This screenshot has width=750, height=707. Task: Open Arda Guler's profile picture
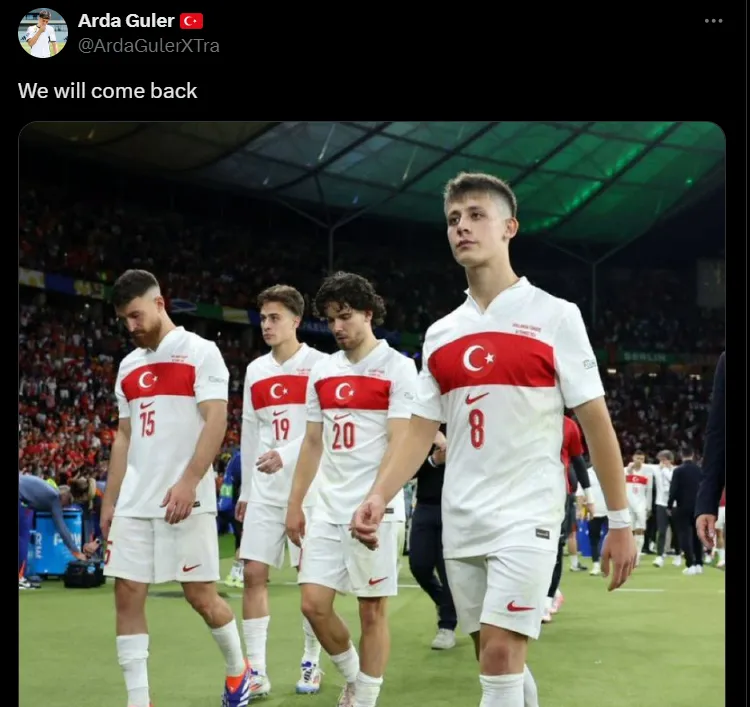[x=42, y=33]
